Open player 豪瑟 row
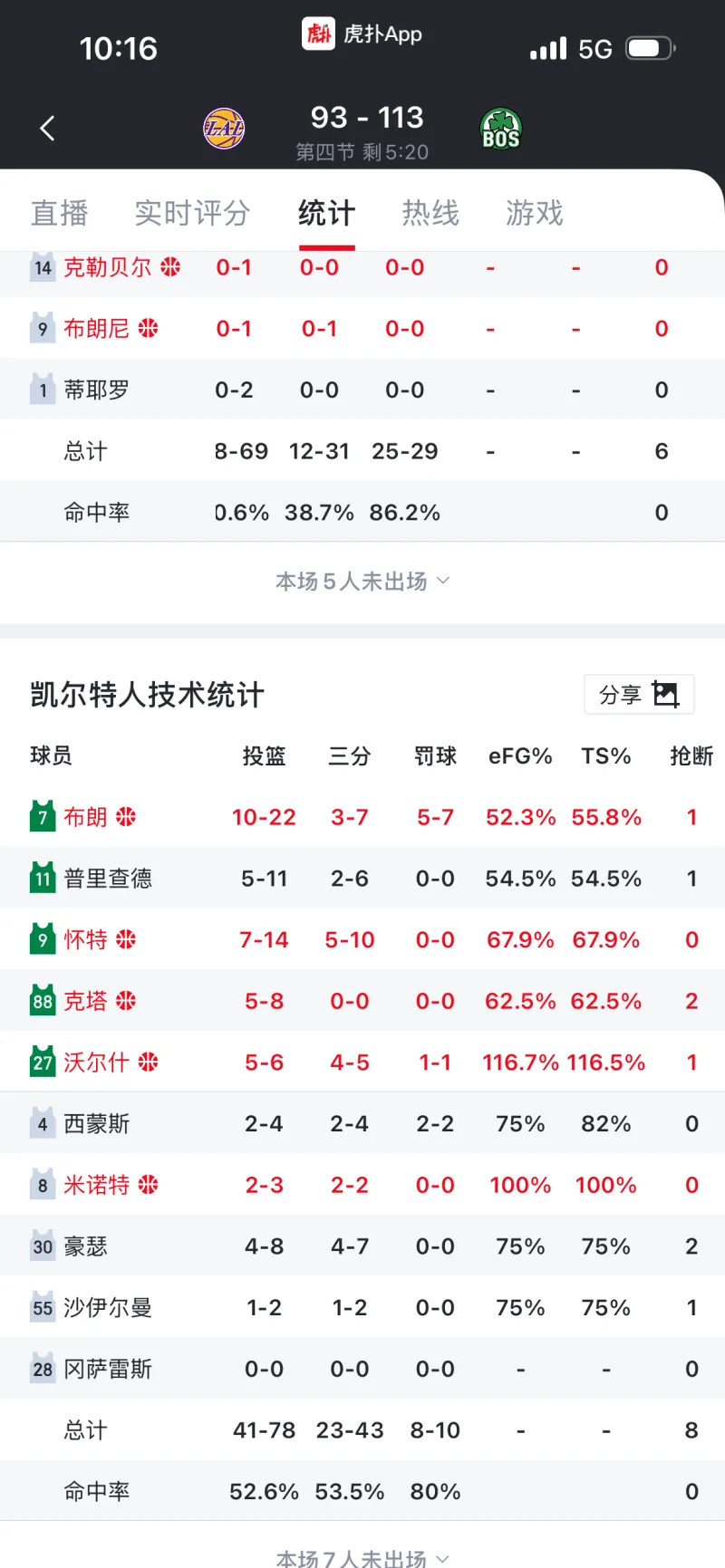725x1568 pixels. click(86, 1246)
